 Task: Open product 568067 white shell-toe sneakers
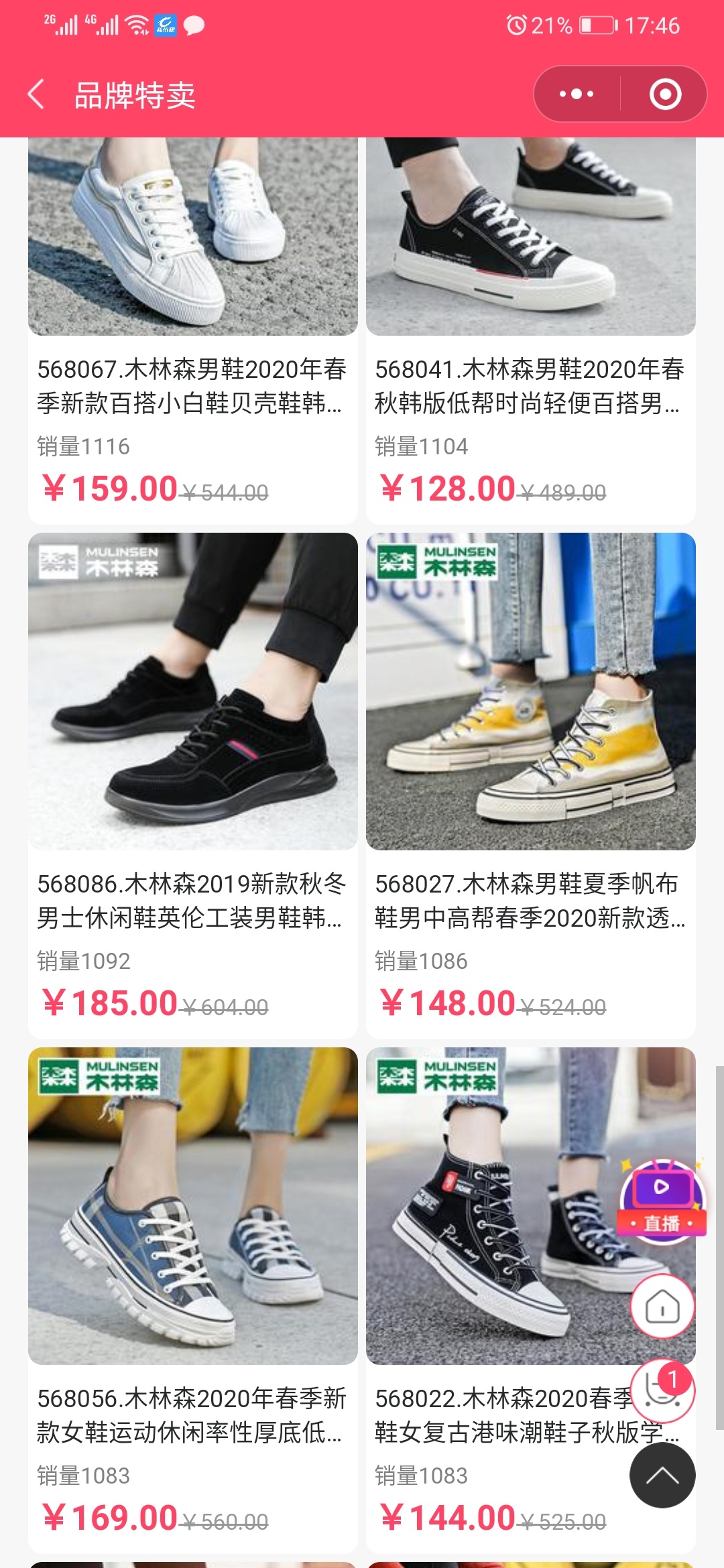(192, 235)
